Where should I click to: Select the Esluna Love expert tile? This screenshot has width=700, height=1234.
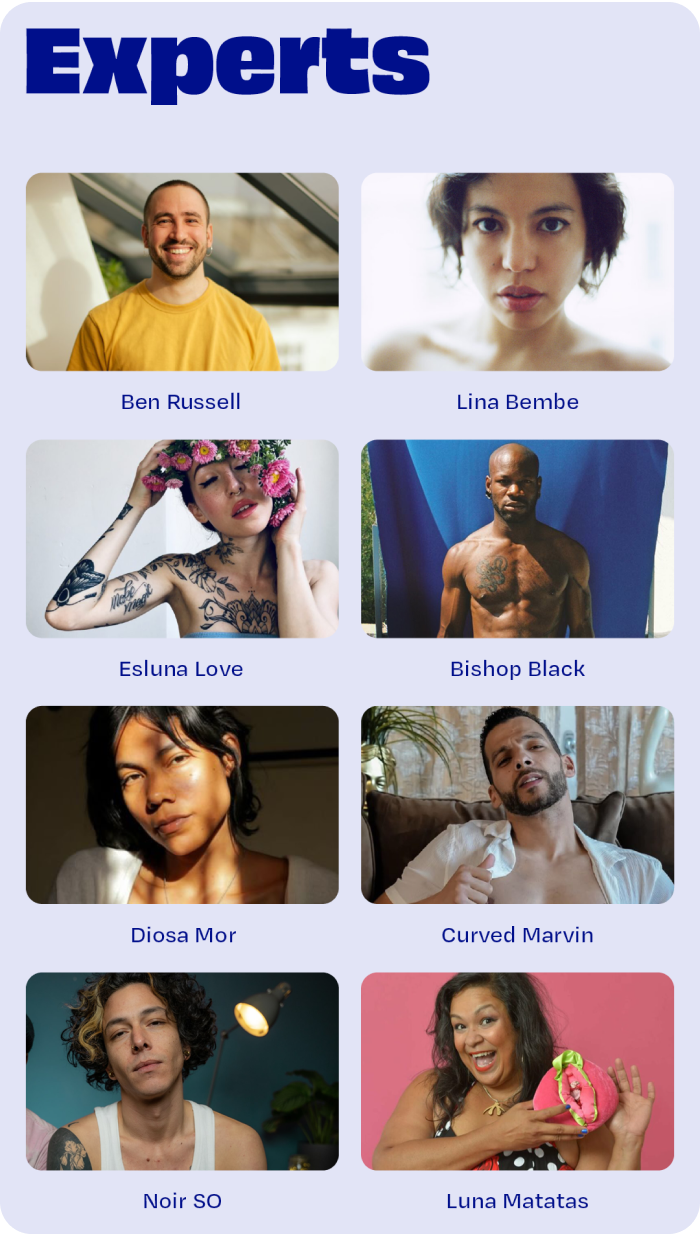pos(182,539)
